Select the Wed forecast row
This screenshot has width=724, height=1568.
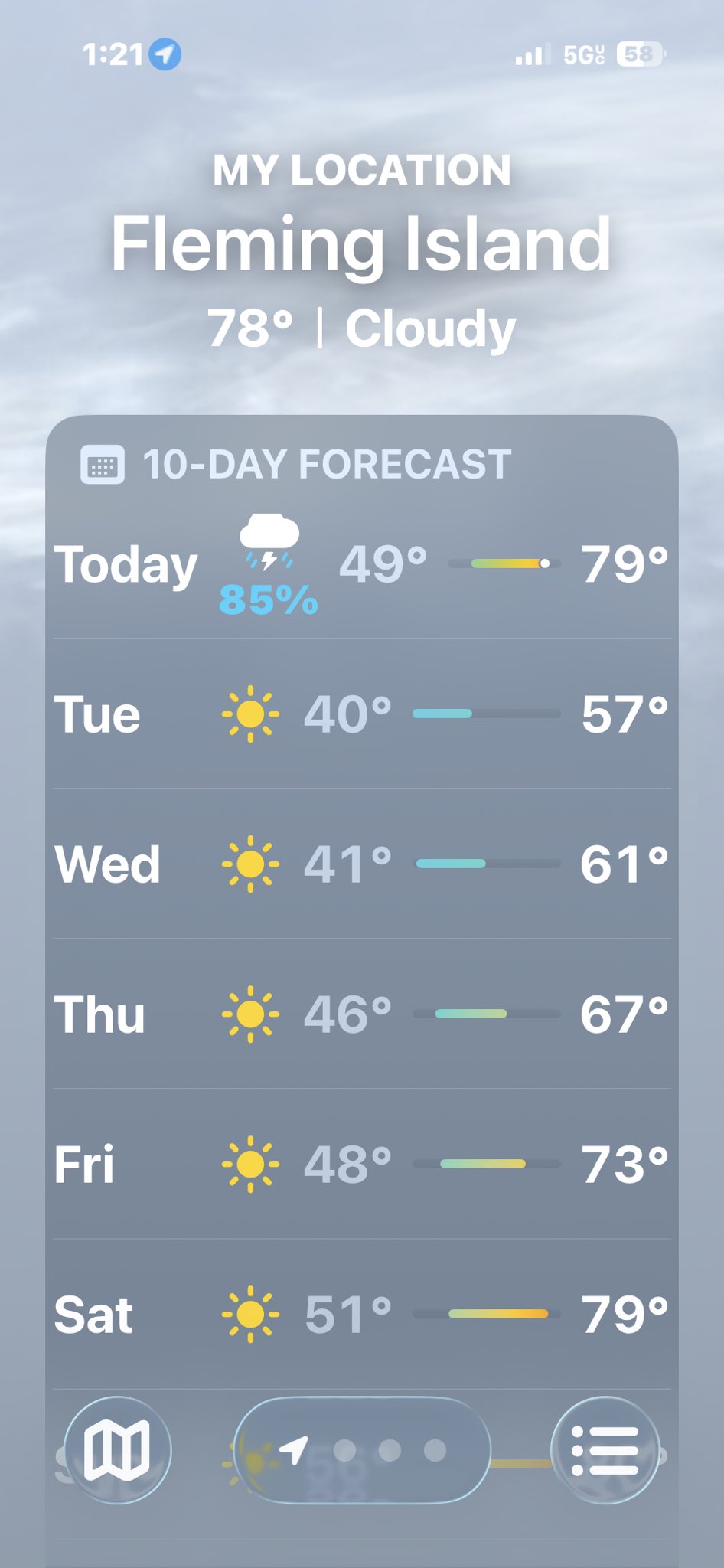pyautogui.click(x=361, y=864)
